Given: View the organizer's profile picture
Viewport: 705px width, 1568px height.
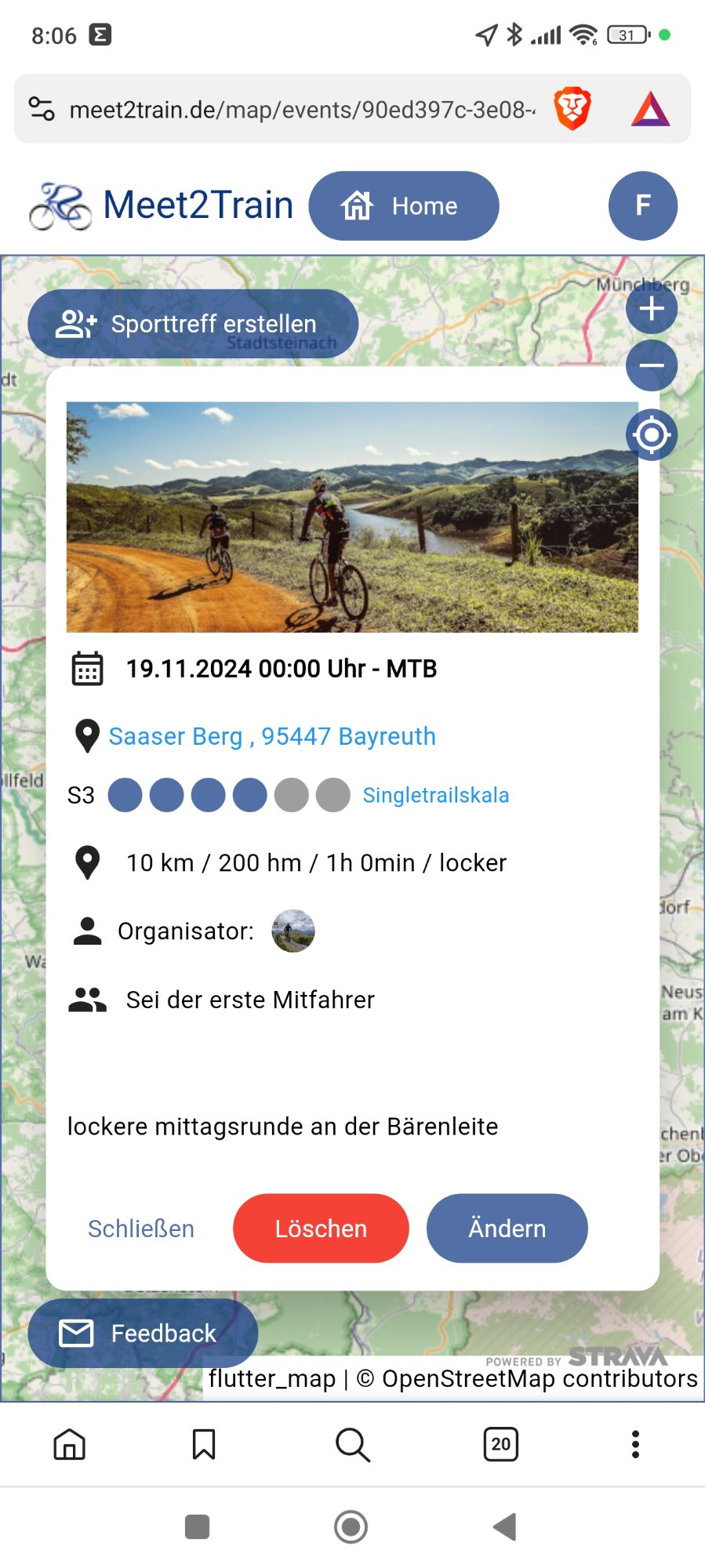Looking at the screenshot, I should point(293,931).
